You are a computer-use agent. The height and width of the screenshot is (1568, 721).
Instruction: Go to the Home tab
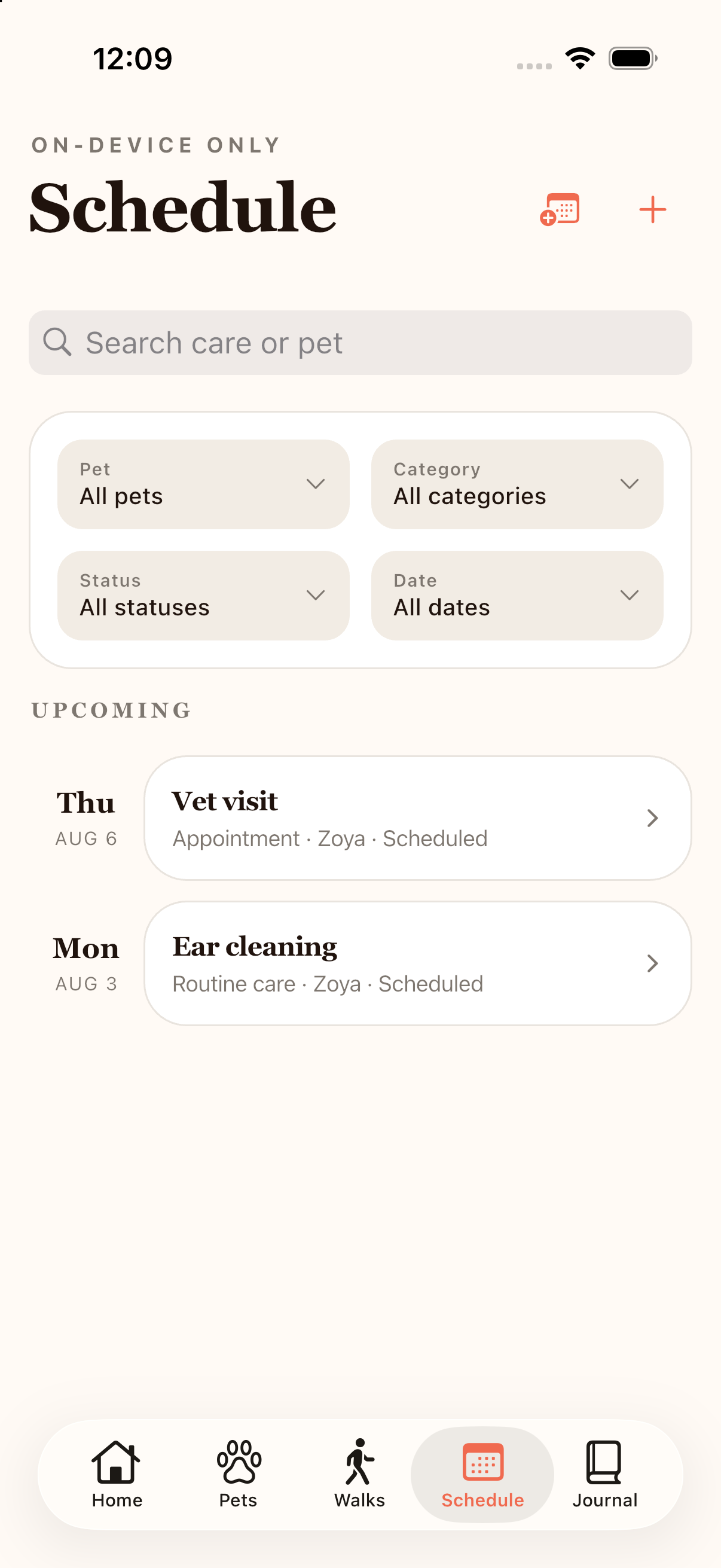tap(117, 1474)
